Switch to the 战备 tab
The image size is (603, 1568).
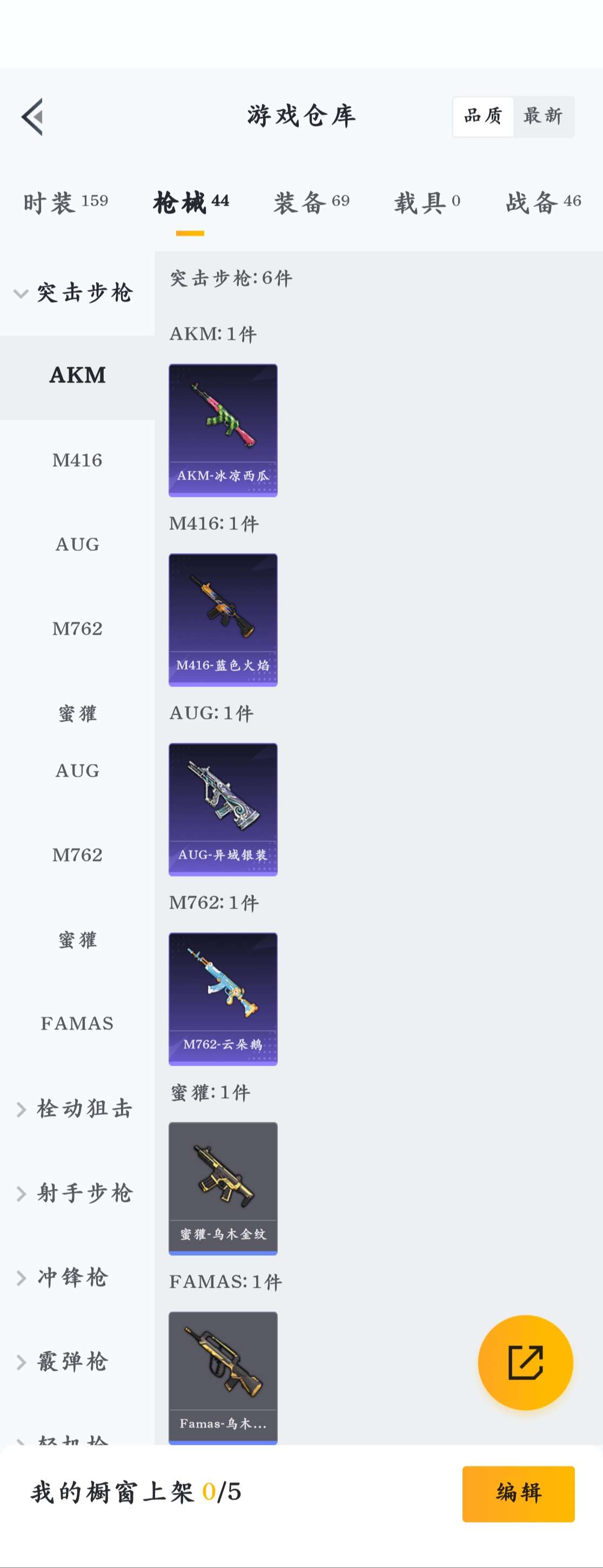(x=542, y=202)
